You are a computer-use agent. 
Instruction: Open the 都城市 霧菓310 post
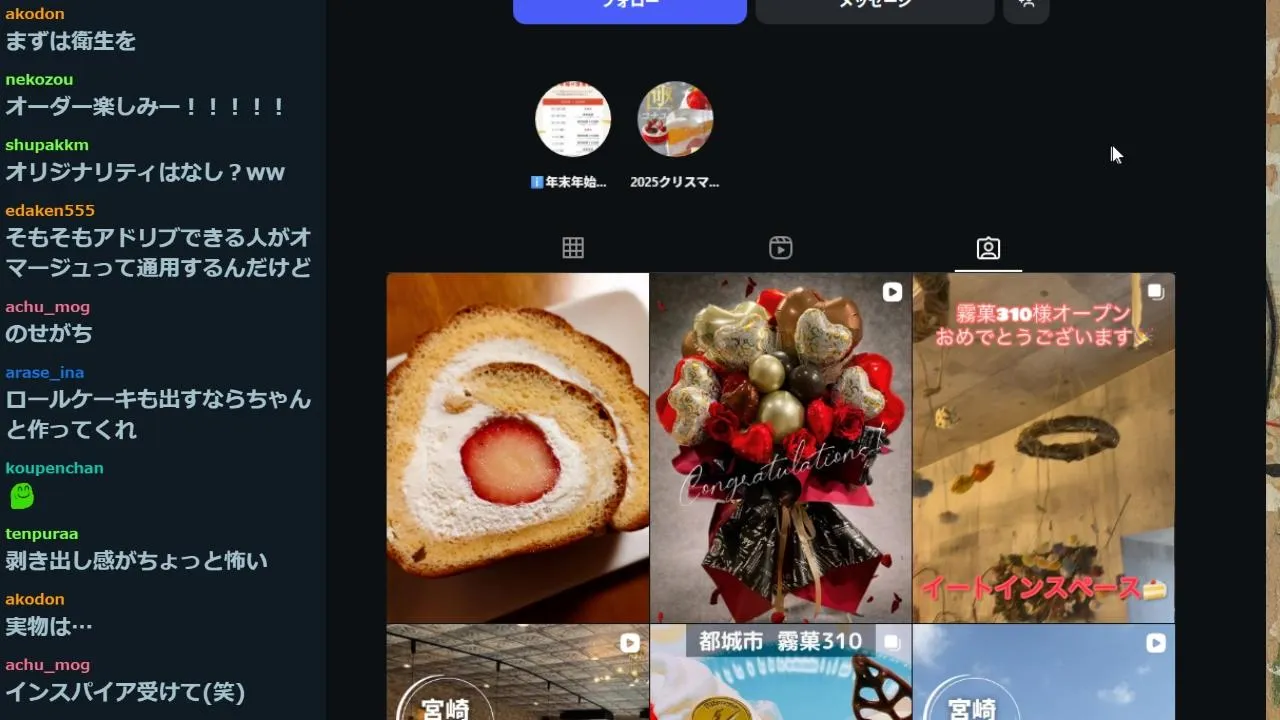(x=781, y=673)
